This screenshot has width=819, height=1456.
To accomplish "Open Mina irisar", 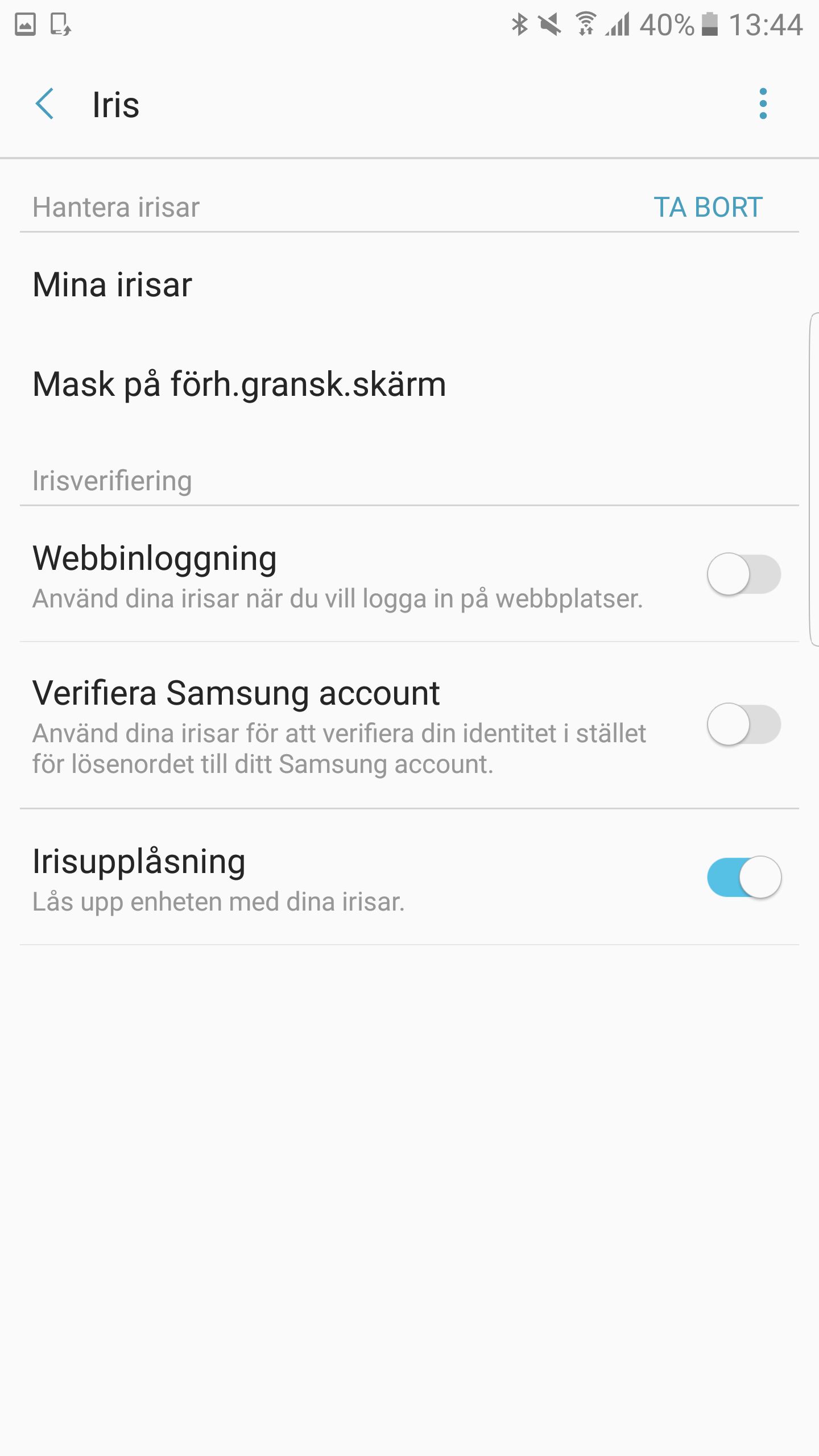I will [409, 284].
